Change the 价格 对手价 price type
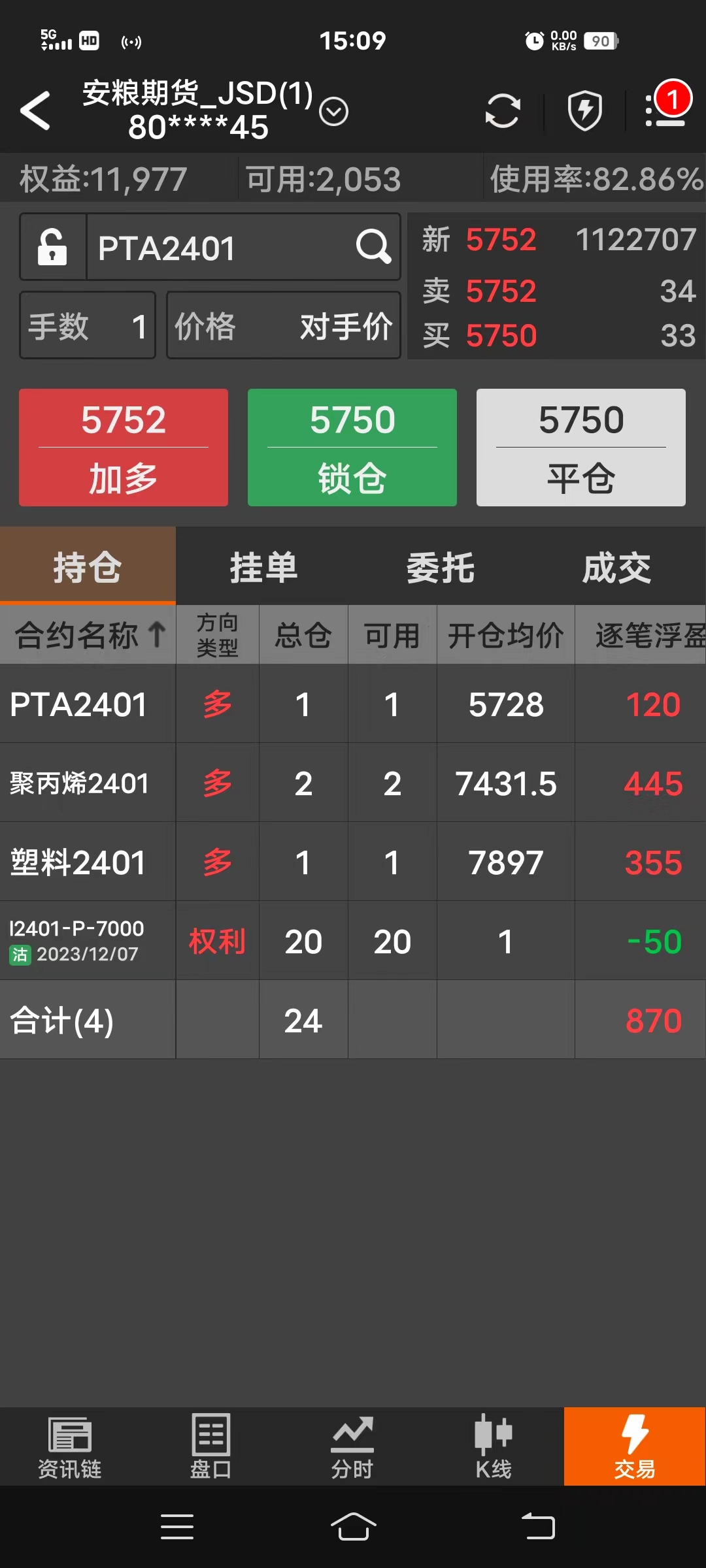706x1568 pixels. [283, 325]
